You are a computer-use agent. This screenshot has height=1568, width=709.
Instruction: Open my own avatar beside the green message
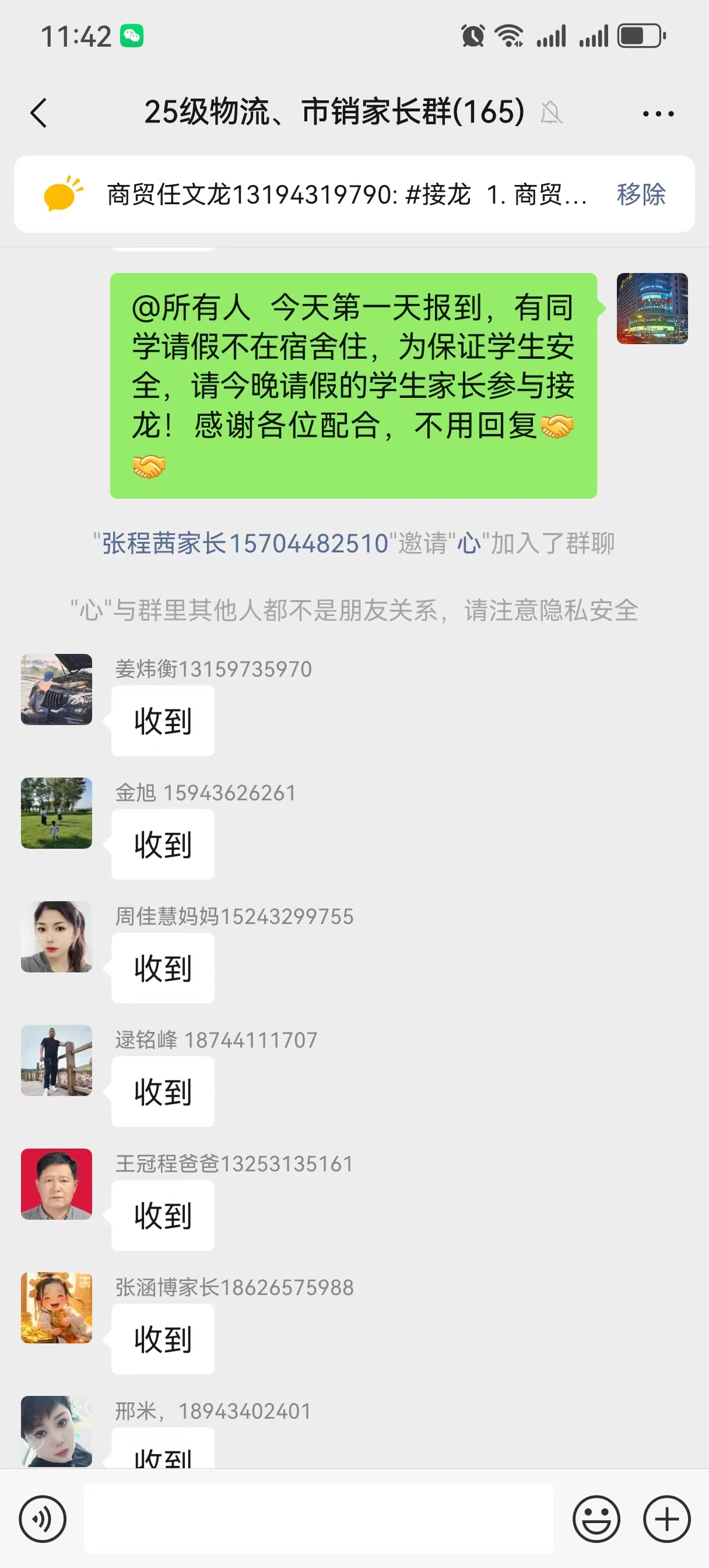[652, 309]
